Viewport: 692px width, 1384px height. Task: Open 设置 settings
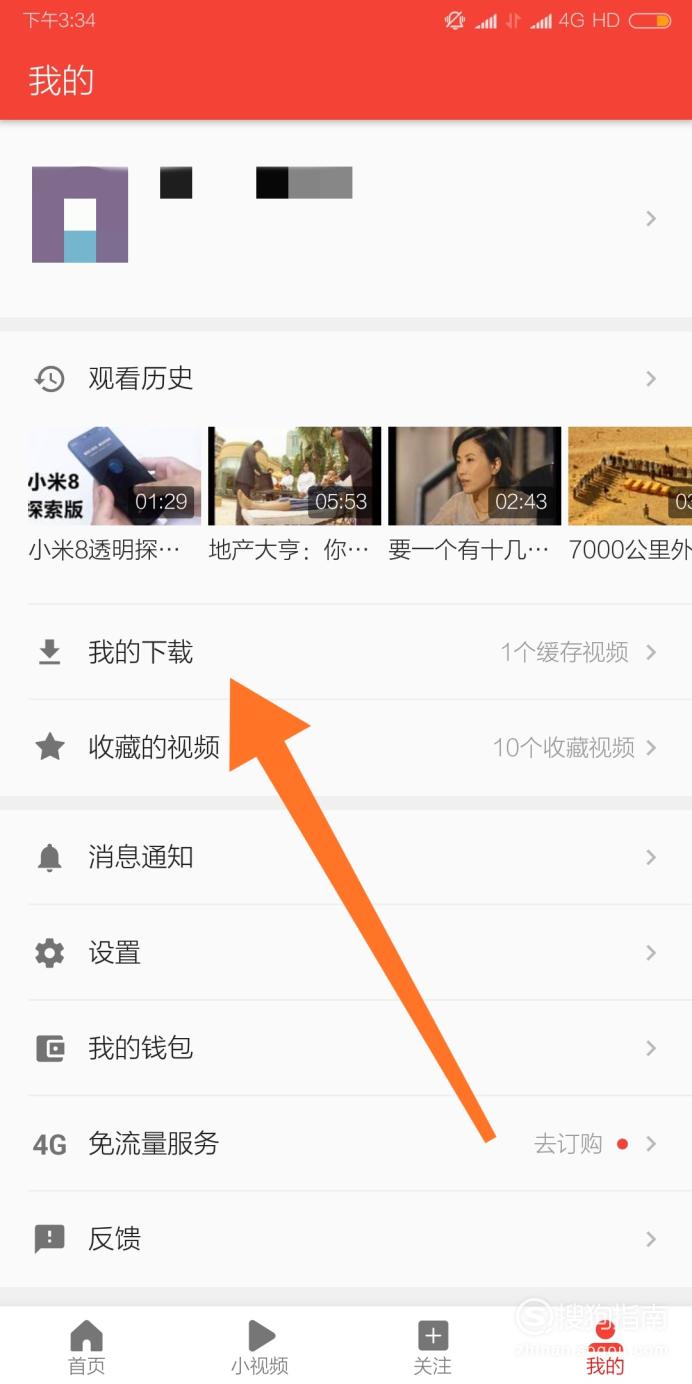[x=346, y=952]
